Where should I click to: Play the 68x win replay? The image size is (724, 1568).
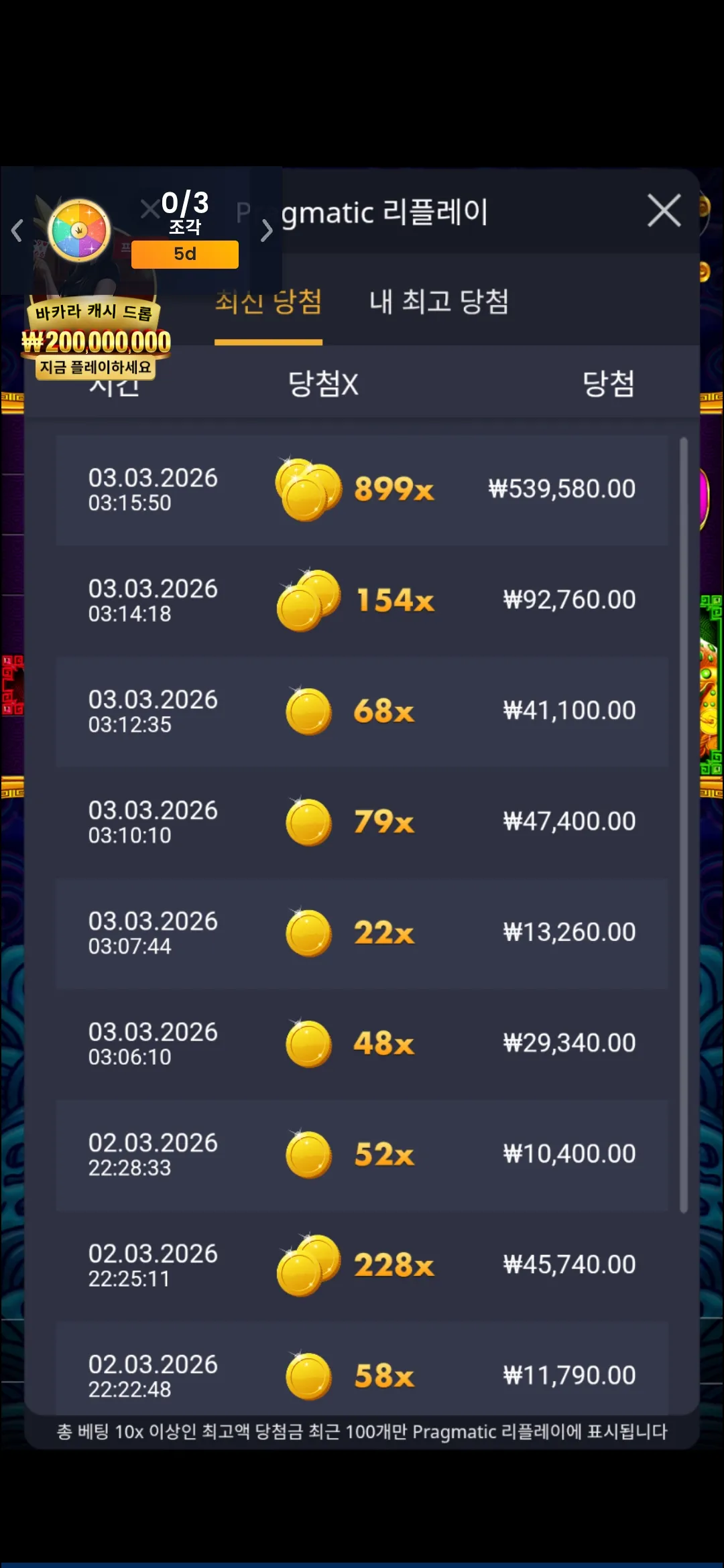(362, 712)
